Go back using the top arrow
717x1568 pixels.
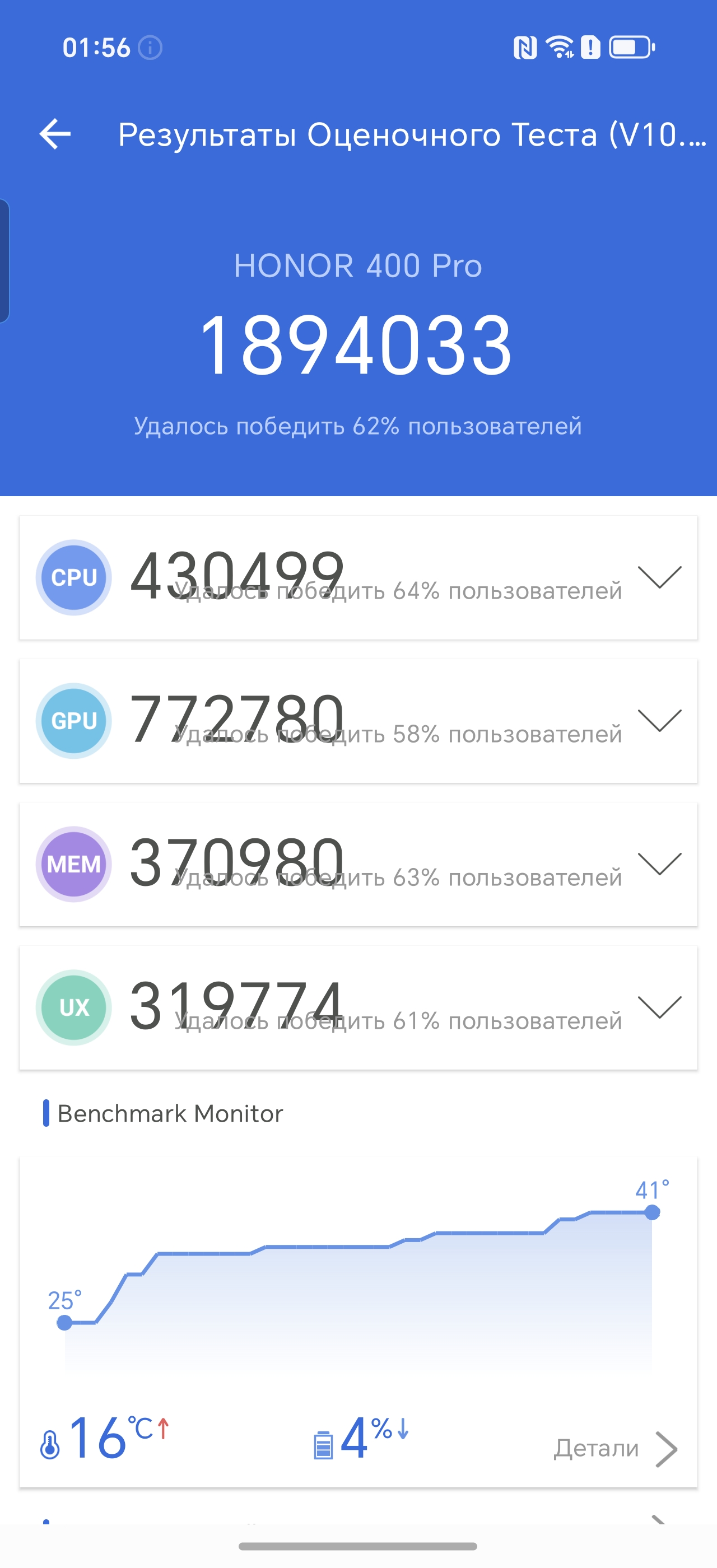pos(55,134)
